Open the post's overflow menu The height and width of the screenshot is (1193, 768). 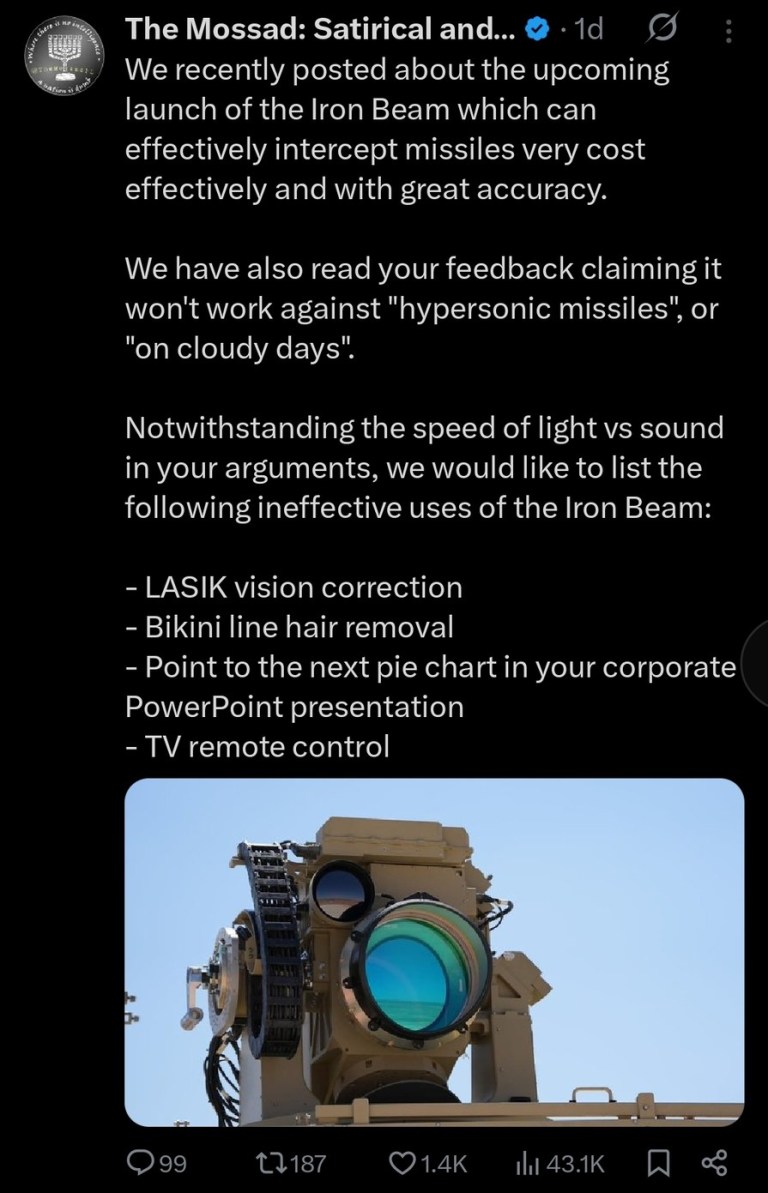click(728, 32)
